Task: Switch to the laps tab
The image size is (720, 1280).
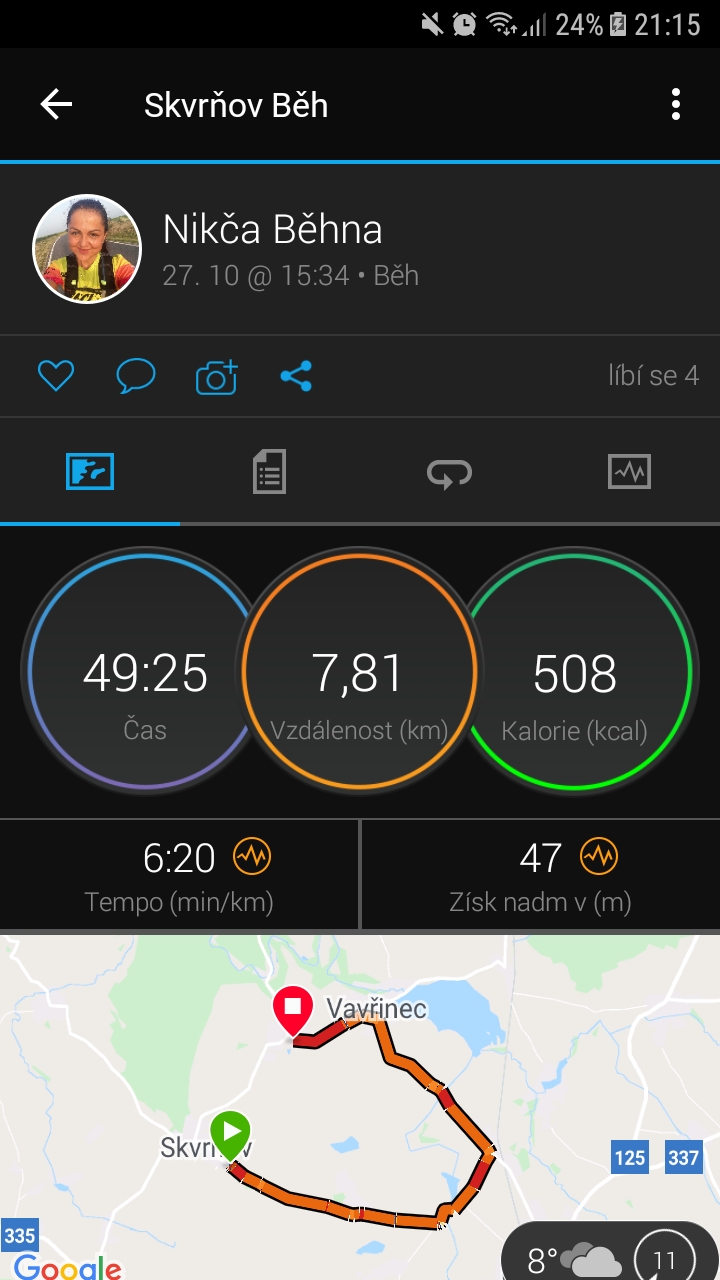Action: (449, 471)
